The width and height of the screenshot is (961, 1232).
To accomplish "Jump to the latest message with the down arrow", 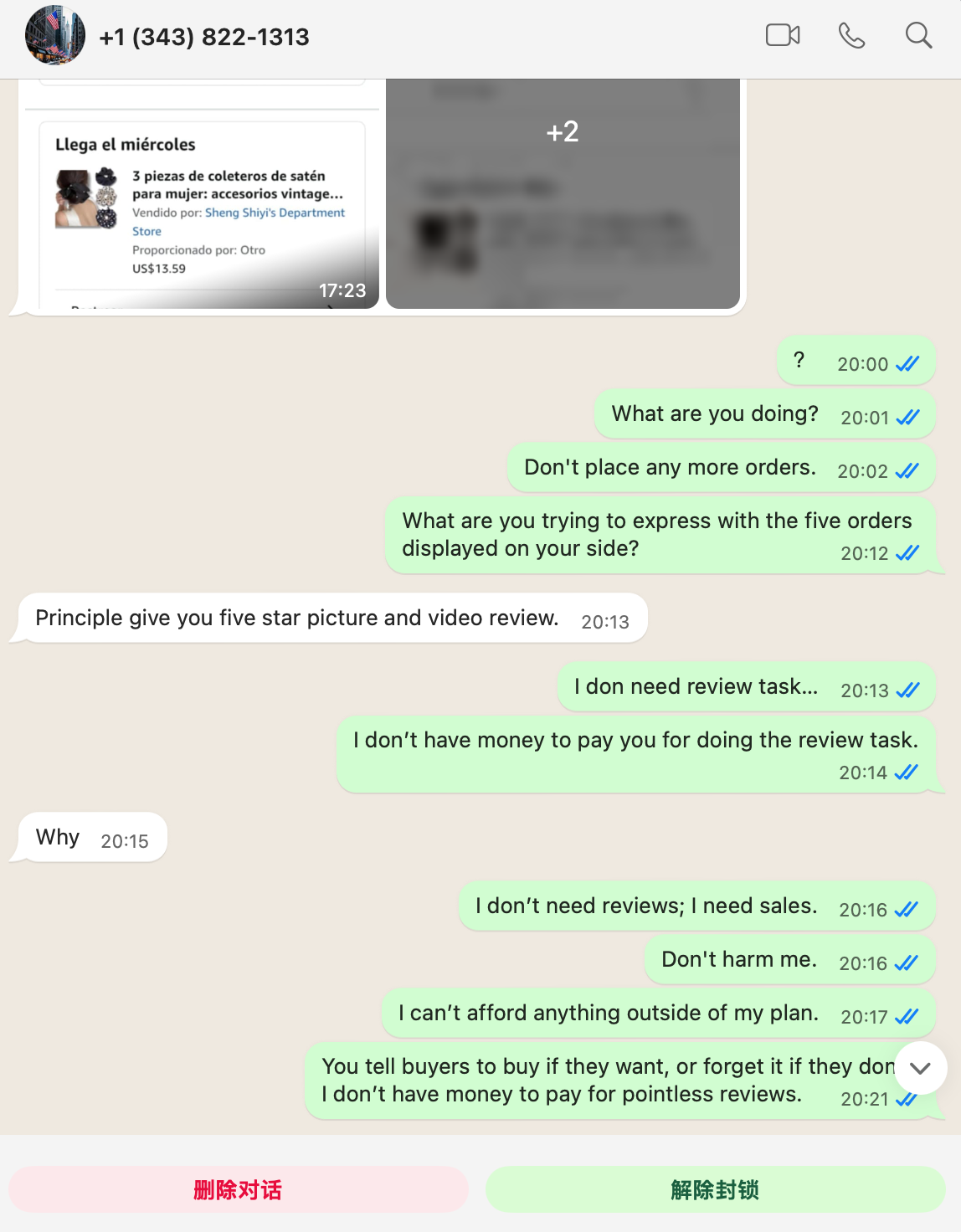I will point(920,1067).
